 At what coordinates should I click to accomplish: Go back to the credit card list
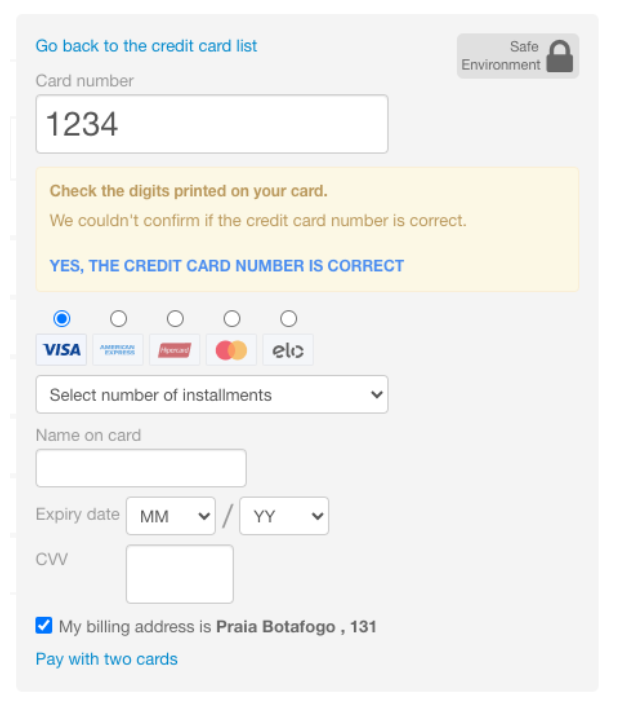146,46
